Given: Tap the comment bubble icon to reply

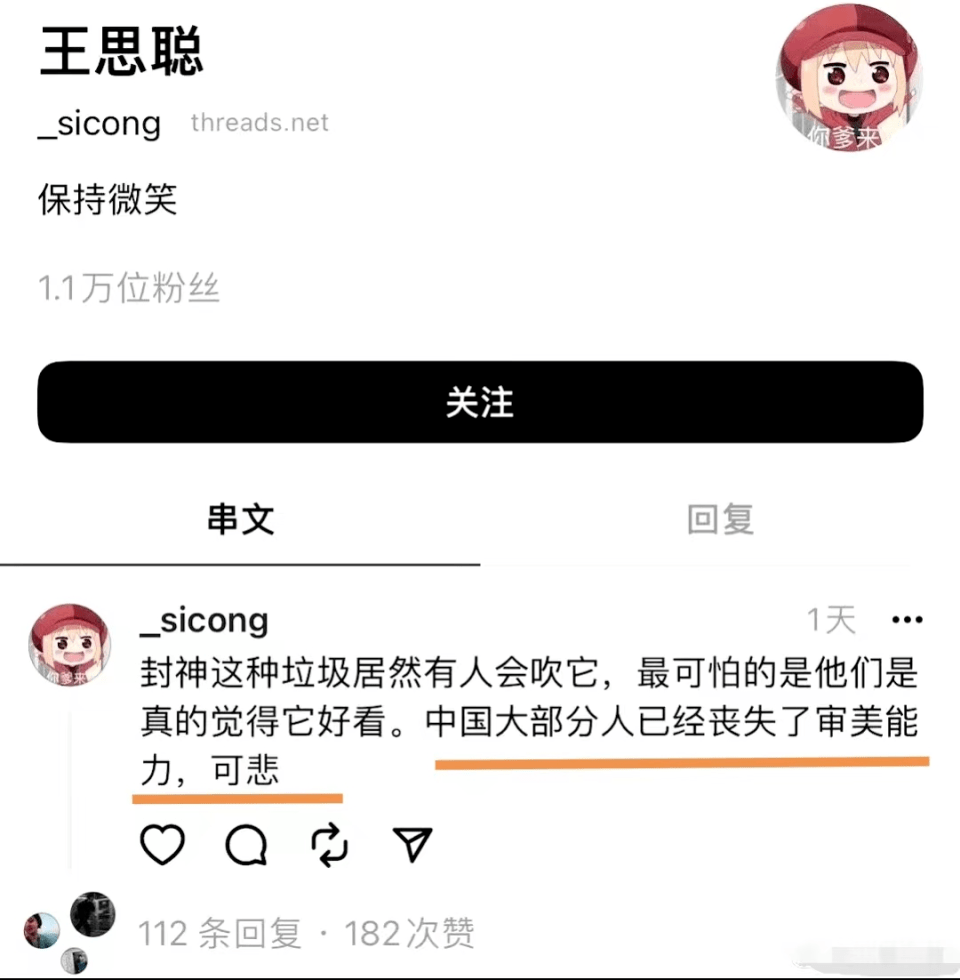Looking at the screenshot, I should 246,846.
